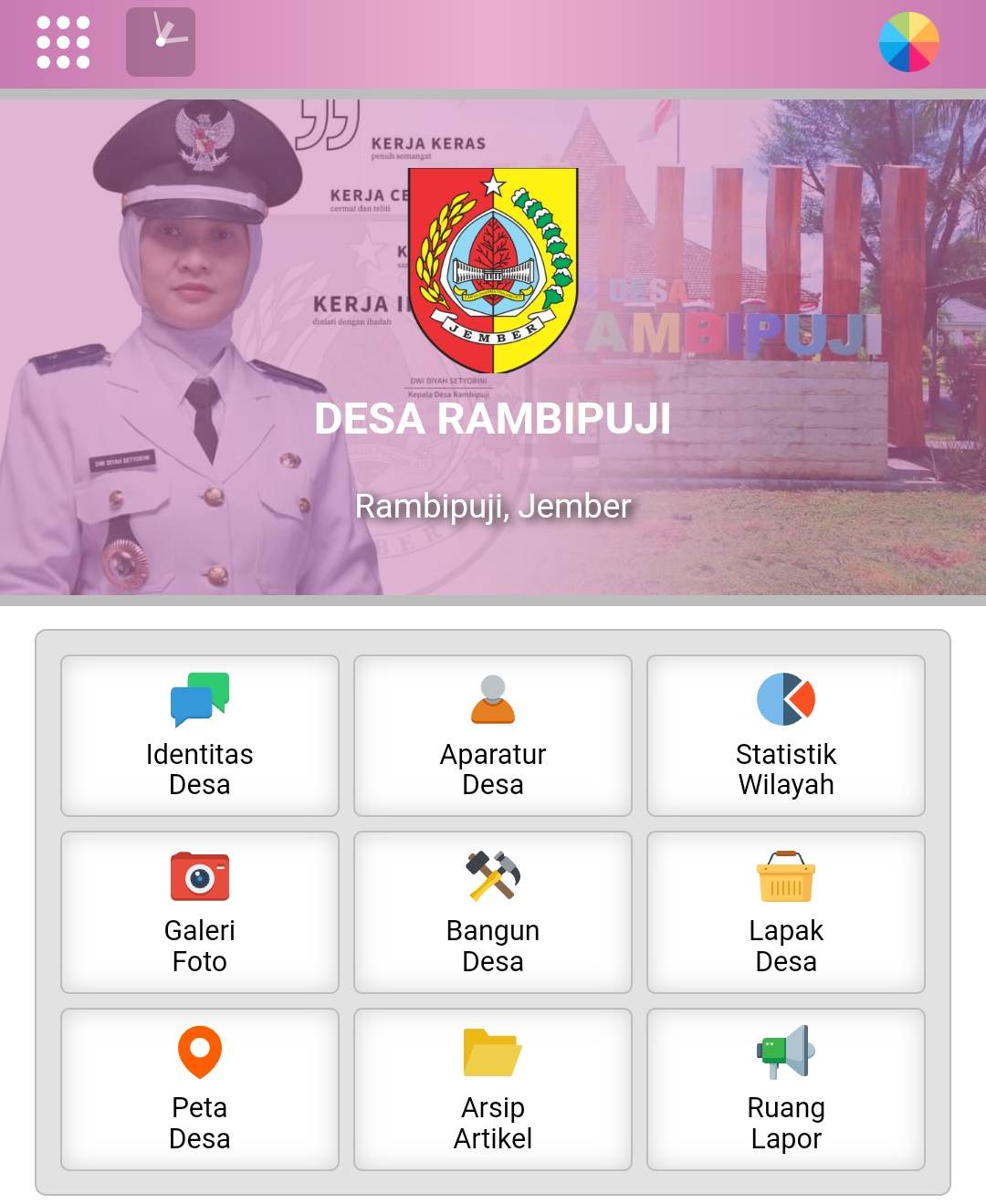Tap the clock icon

(161, 42)
